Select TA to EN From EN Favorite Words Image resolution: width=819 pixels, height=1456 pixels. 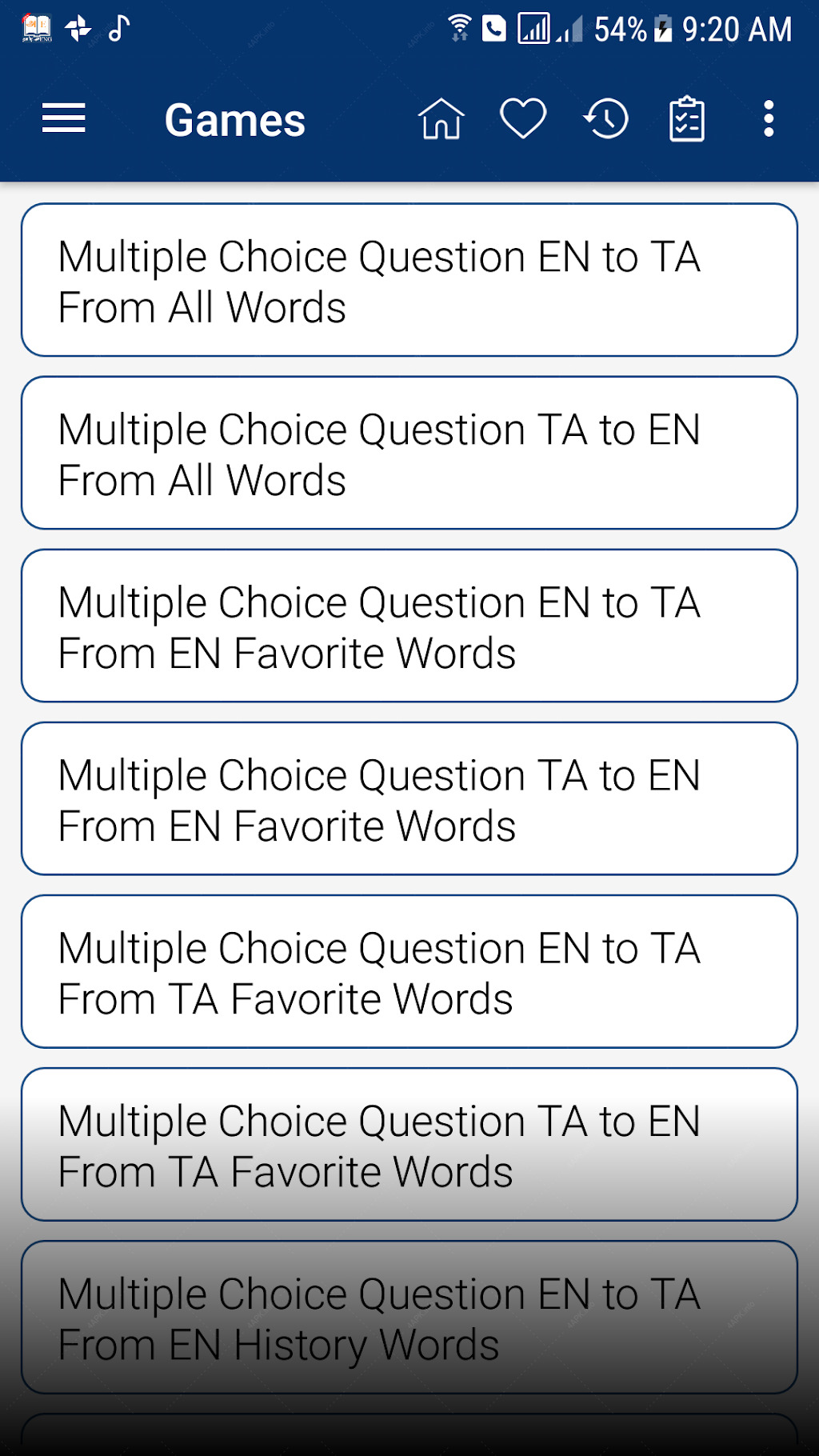(x=409, y=798)
